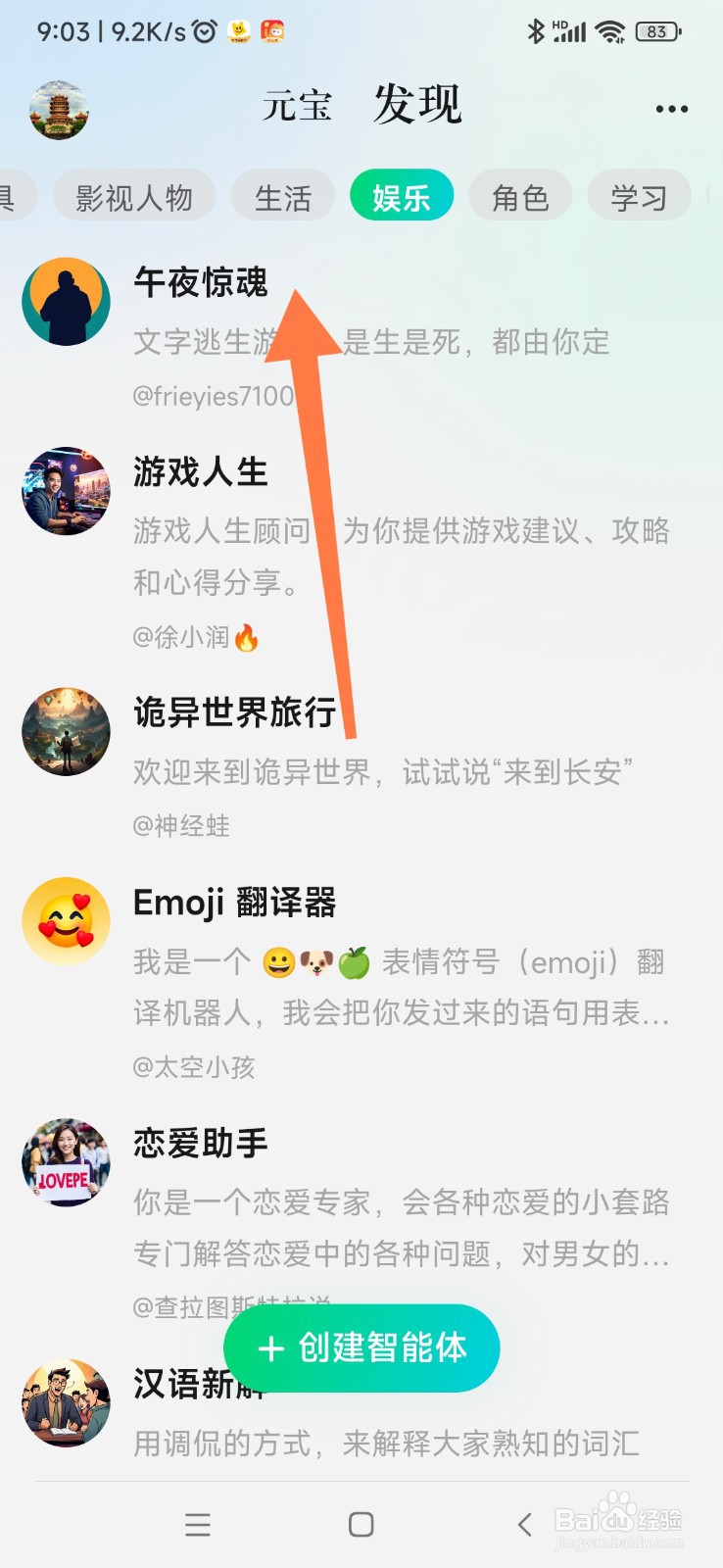Select the Emoji 翻译器 heart-face avatar
This screenshot has width=723, height=1568.
66,919
